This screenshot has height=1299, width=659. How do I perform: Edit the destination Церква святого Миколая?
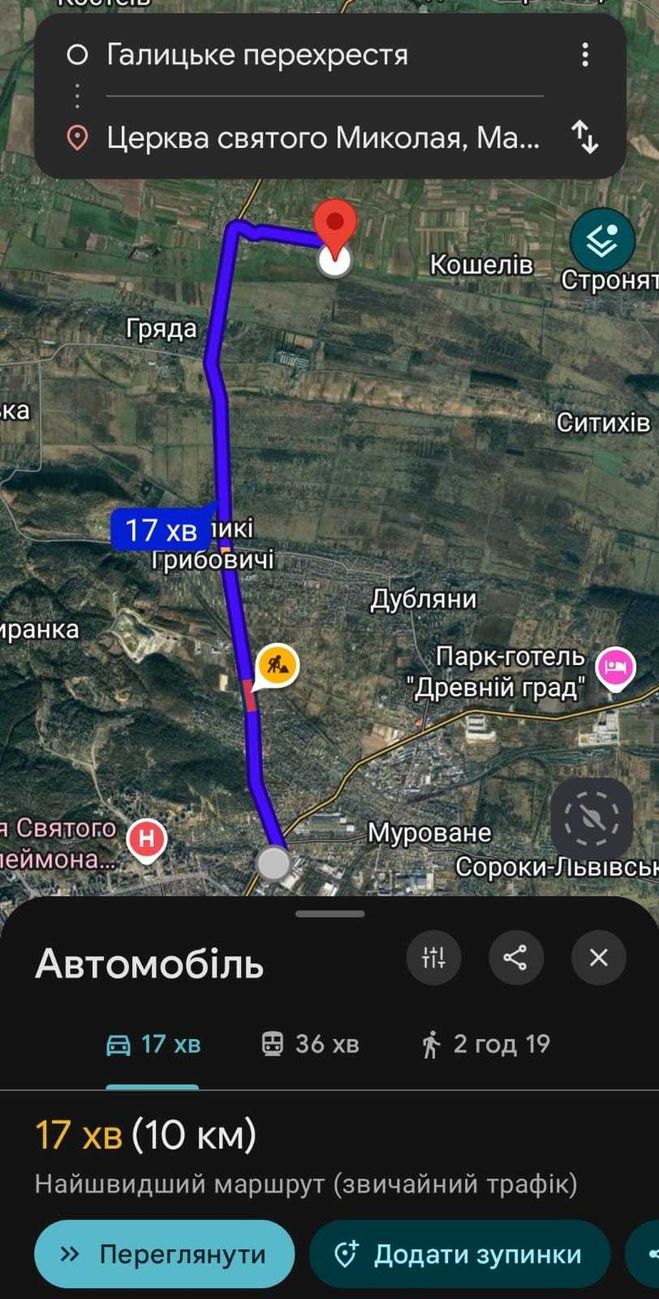[322, 137]
